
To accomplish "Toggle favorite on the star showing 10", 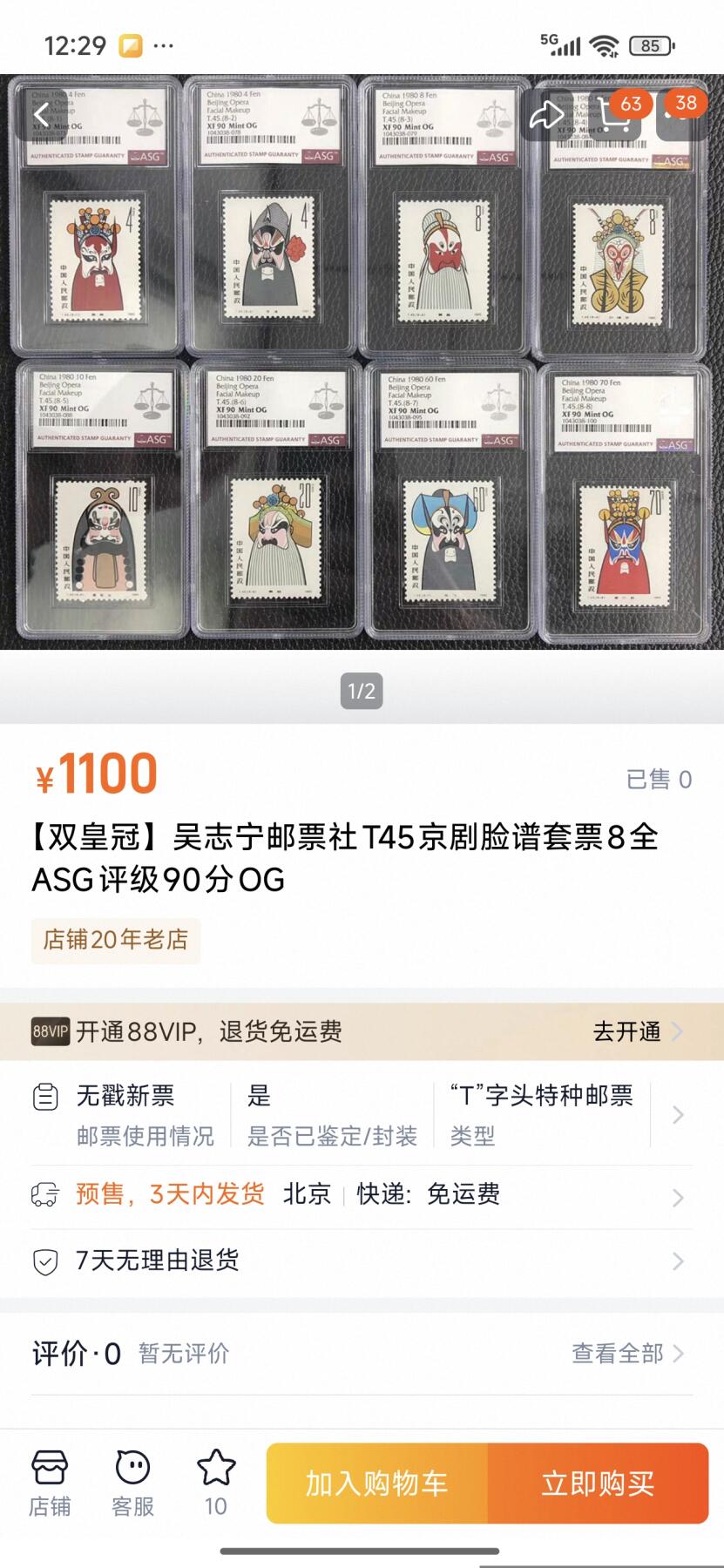I will pos(215,1472).
